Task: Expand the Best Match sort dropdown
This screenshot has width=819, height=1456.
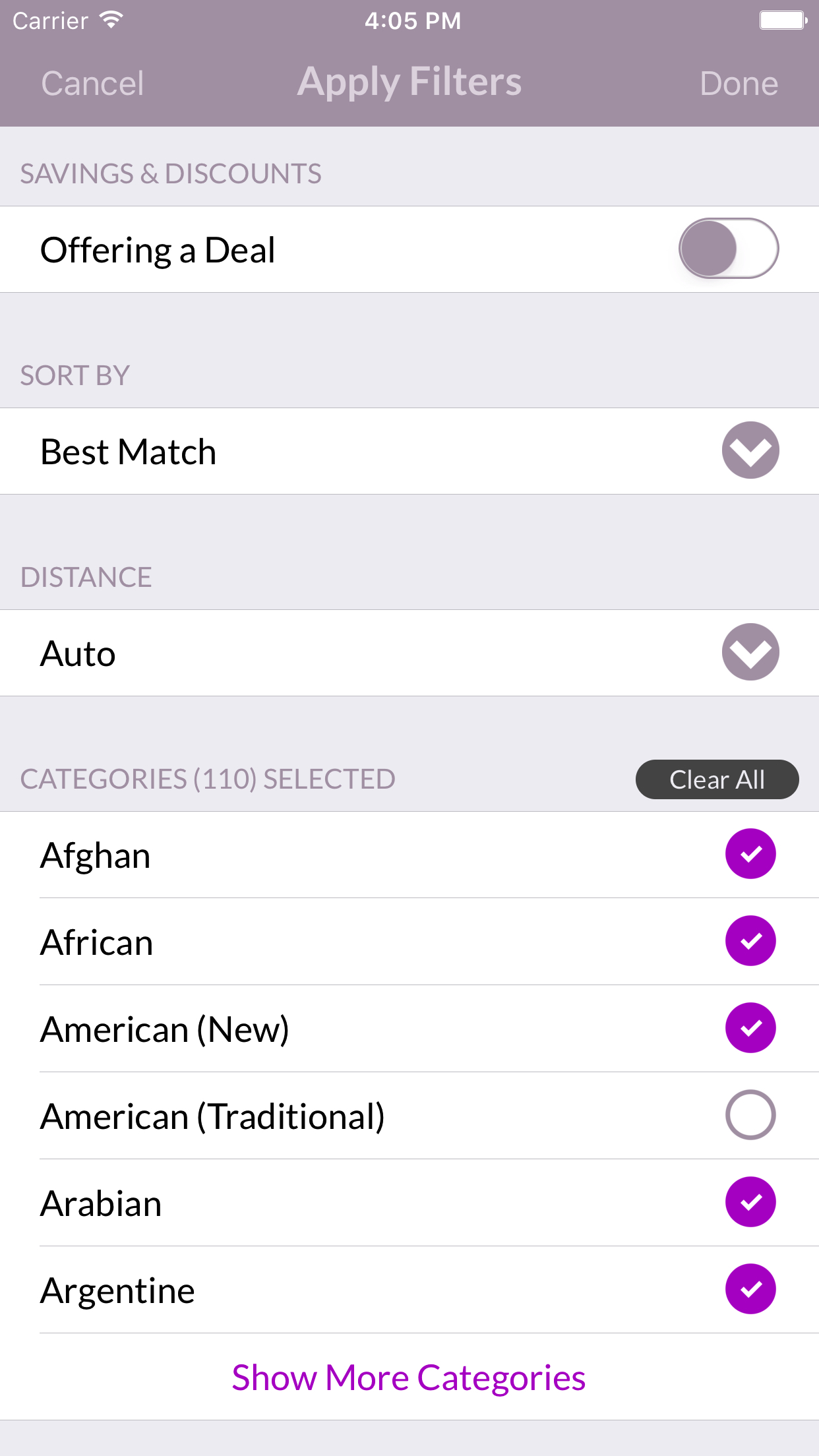Action: (x=750, y=450)
